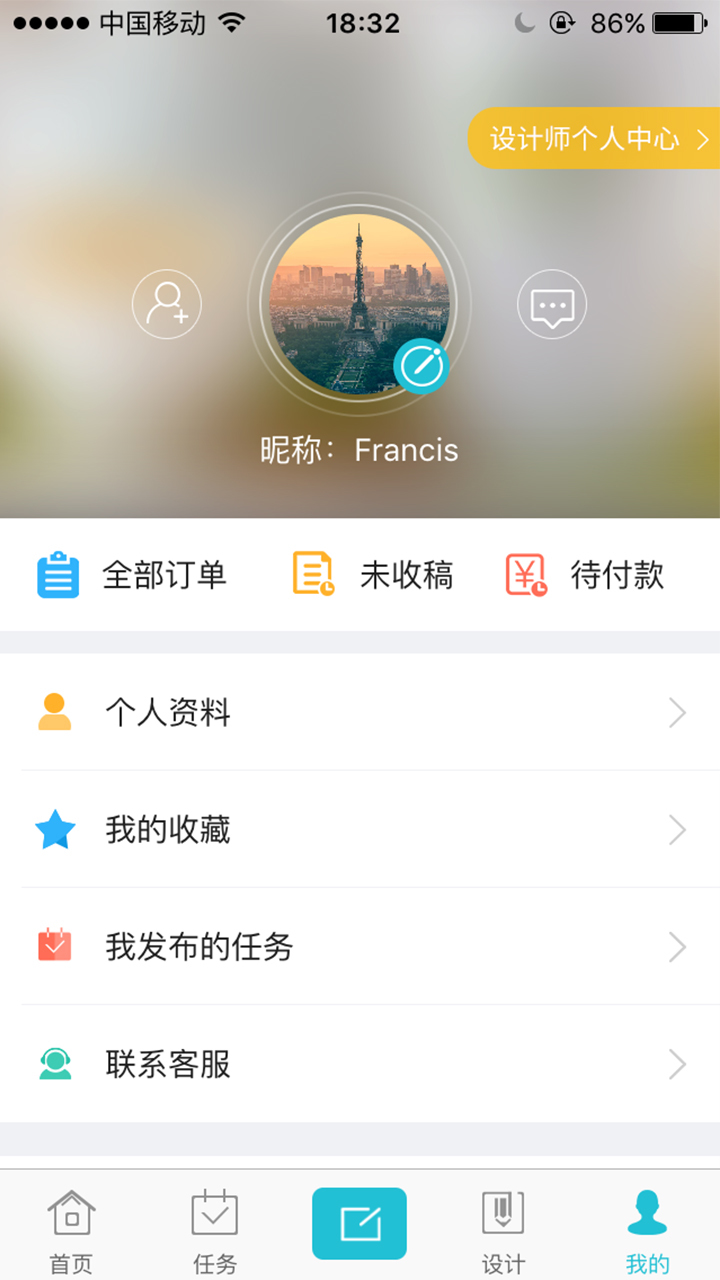720x1280 pixels.
Task: Open the messages chat bubble icon
Action: tap(552, 305)
